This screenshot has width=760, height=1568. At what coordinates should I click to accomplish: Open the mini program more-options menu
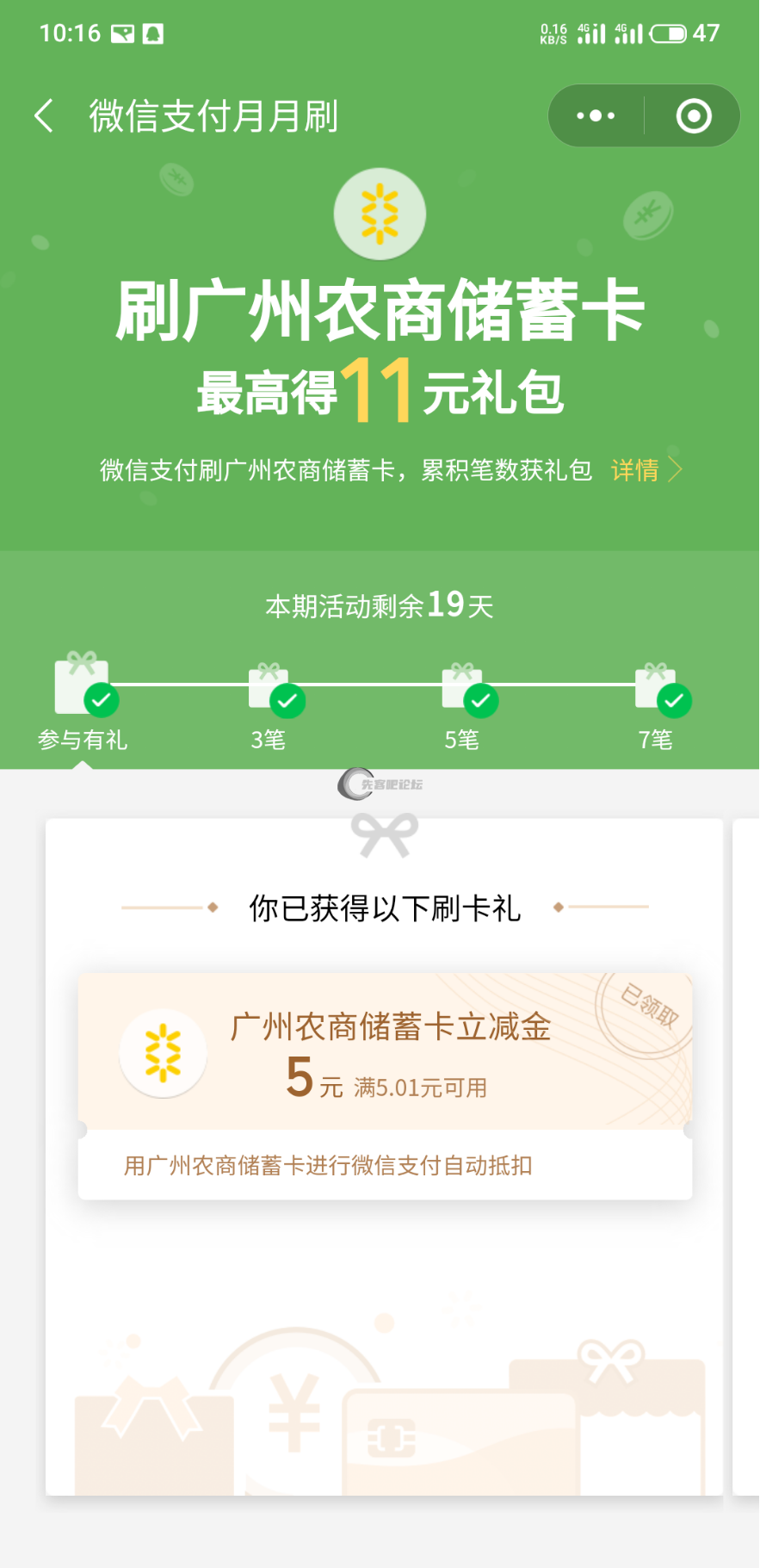(x=596, y=115)
